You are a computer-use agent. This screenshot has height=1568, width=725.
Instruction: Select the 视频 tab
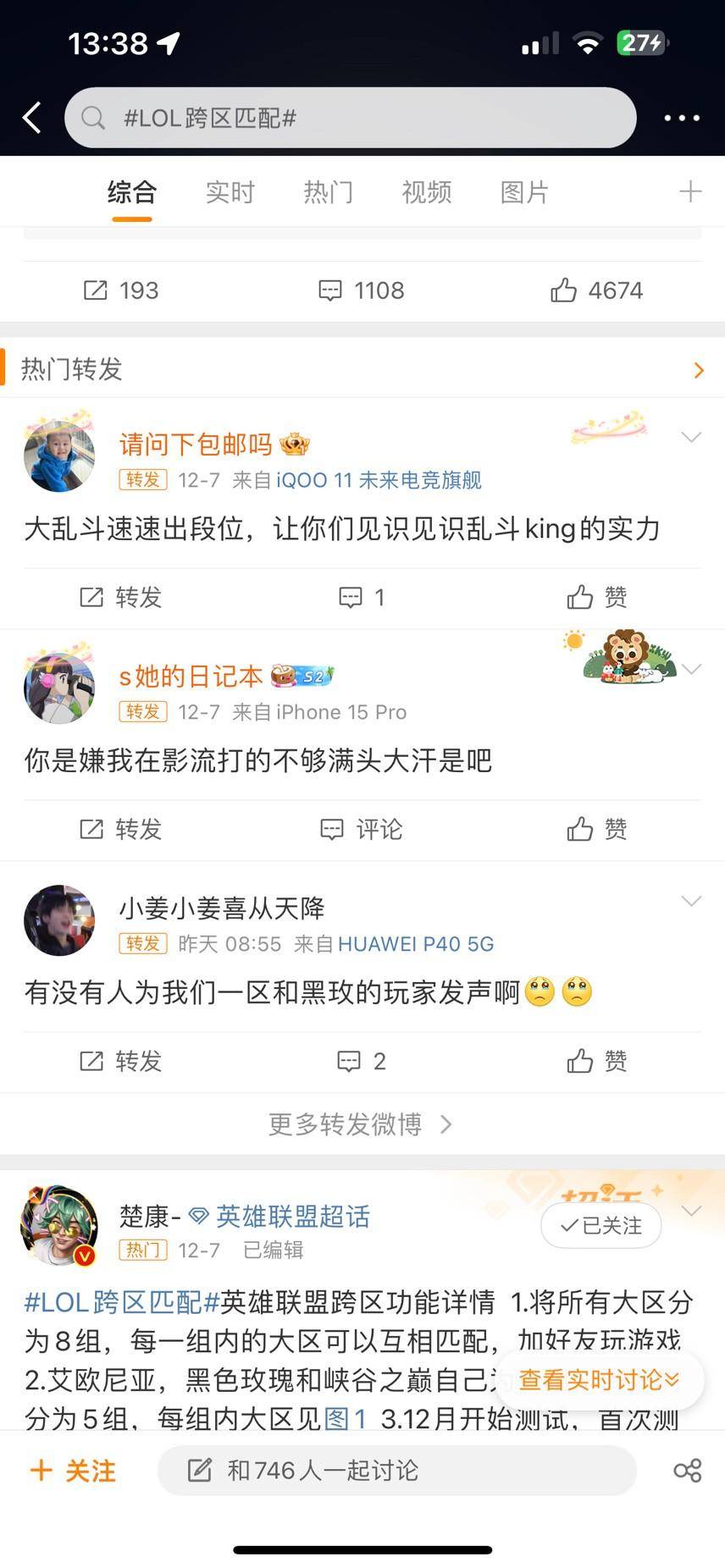pos(426,192)
